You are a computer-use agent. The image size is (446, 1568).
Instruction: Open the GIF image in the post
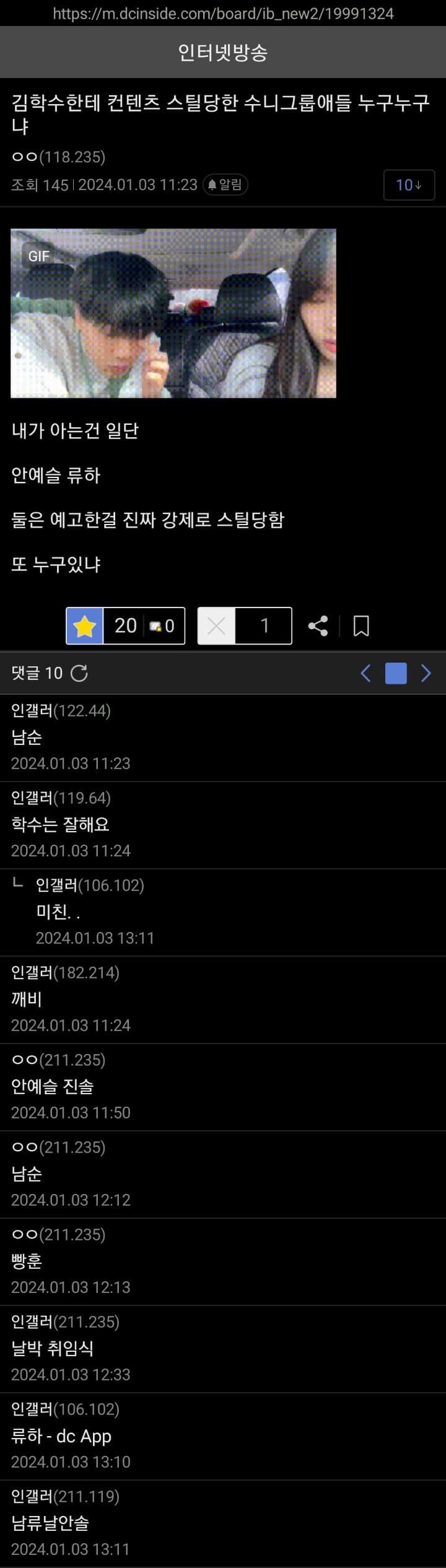(x=173, y=313)
